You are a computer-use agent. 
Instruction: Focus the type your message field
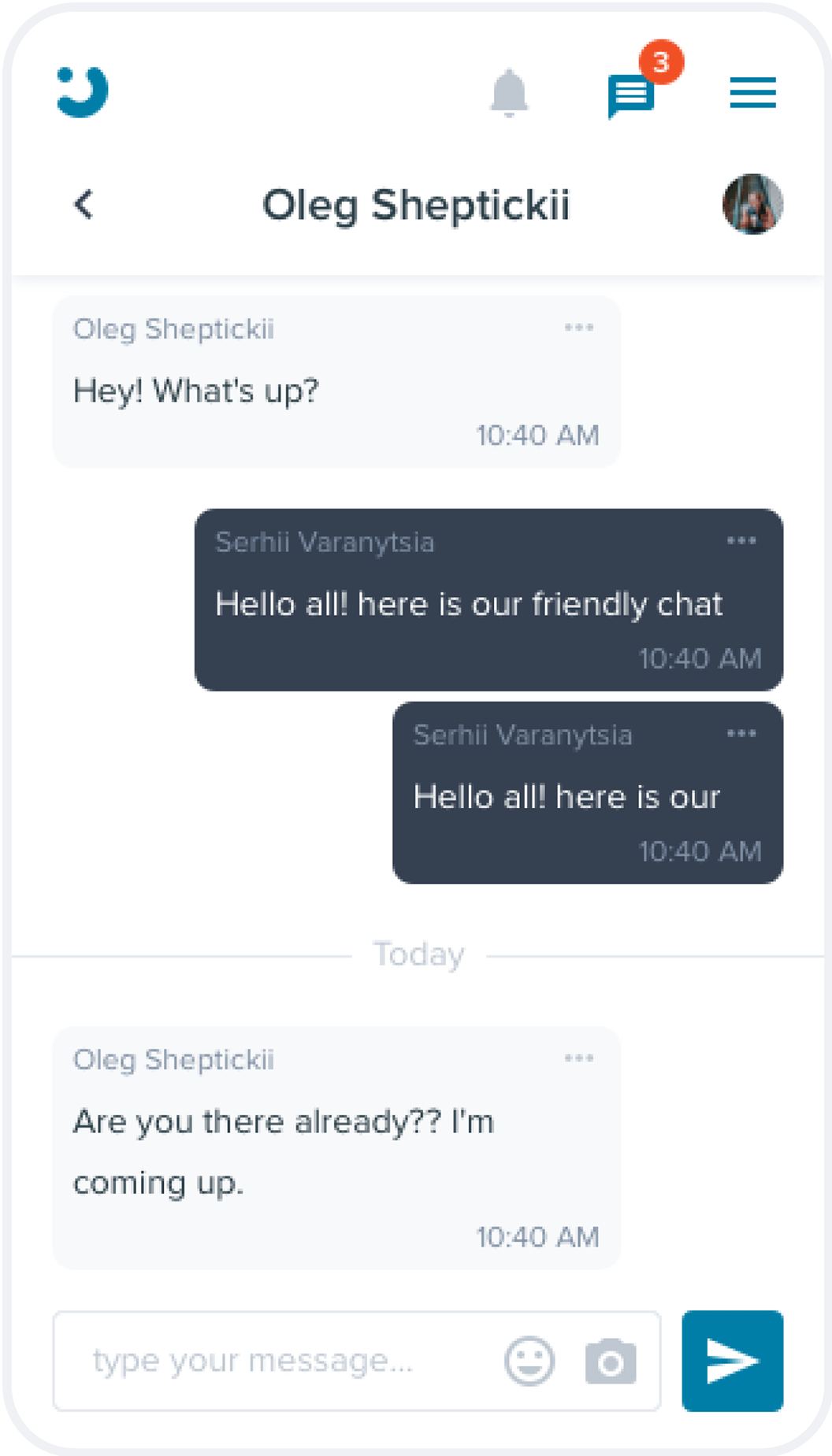[276, 1361]
